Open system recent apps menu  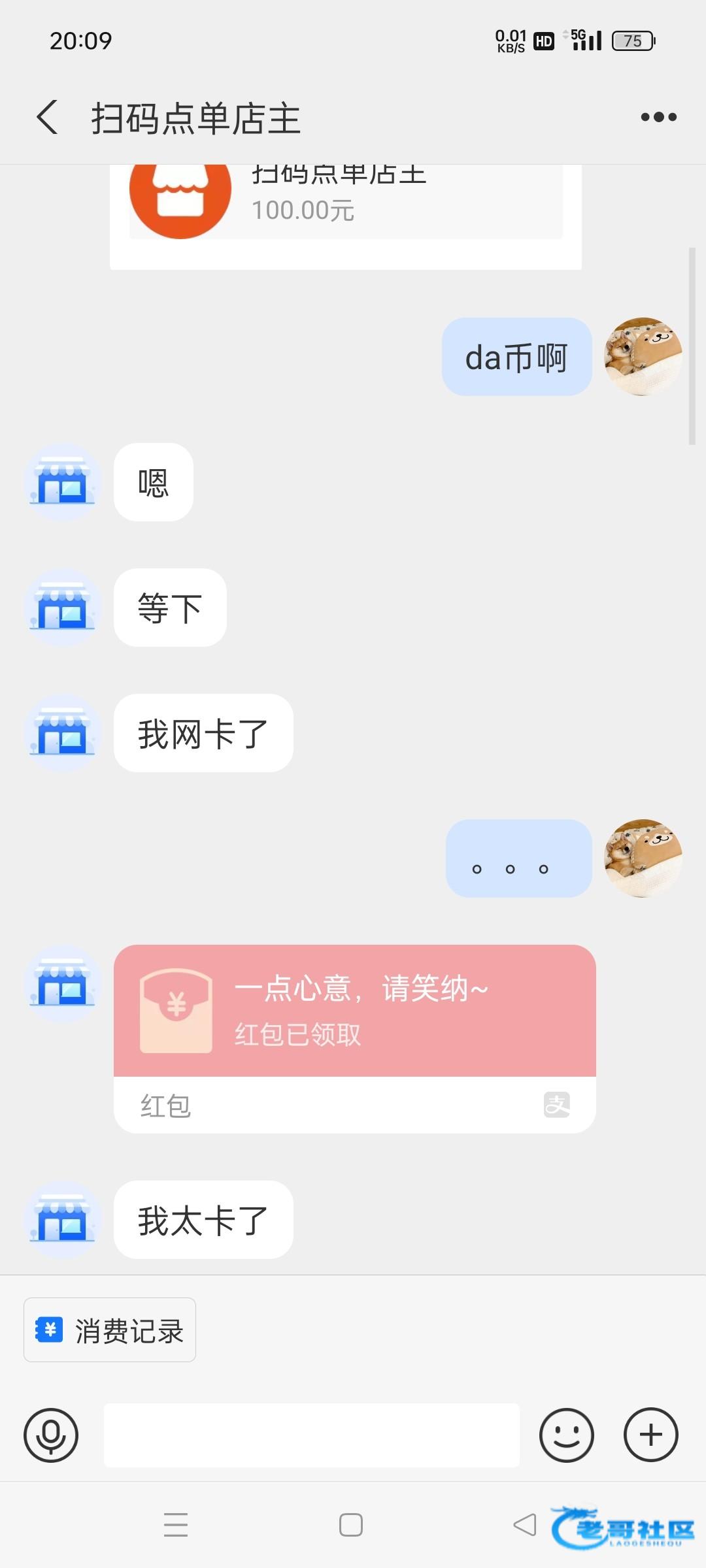tap(176, 1525)
